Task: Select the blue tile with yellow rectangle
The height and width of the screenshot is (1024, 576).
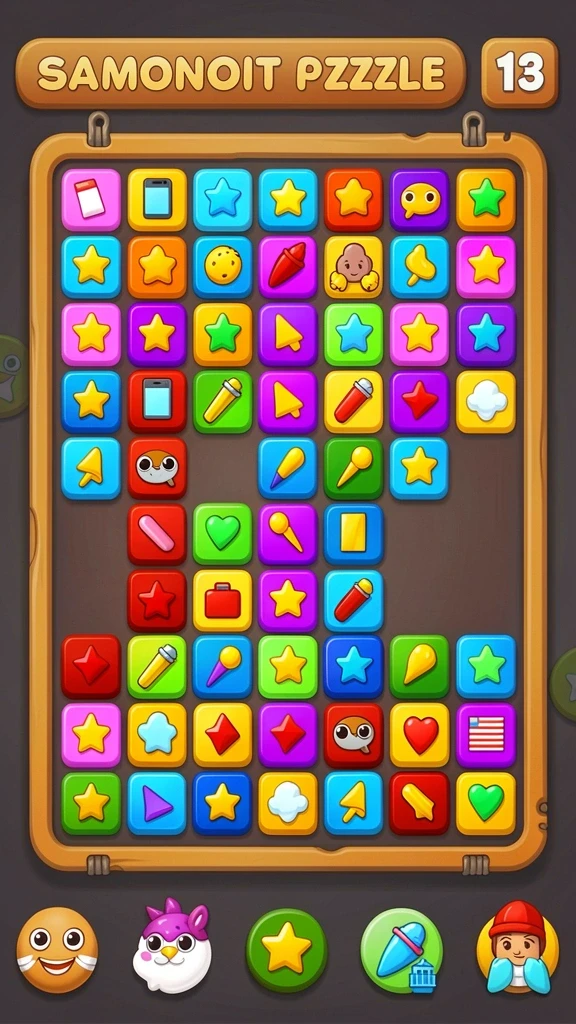Action: pos(353,534)
